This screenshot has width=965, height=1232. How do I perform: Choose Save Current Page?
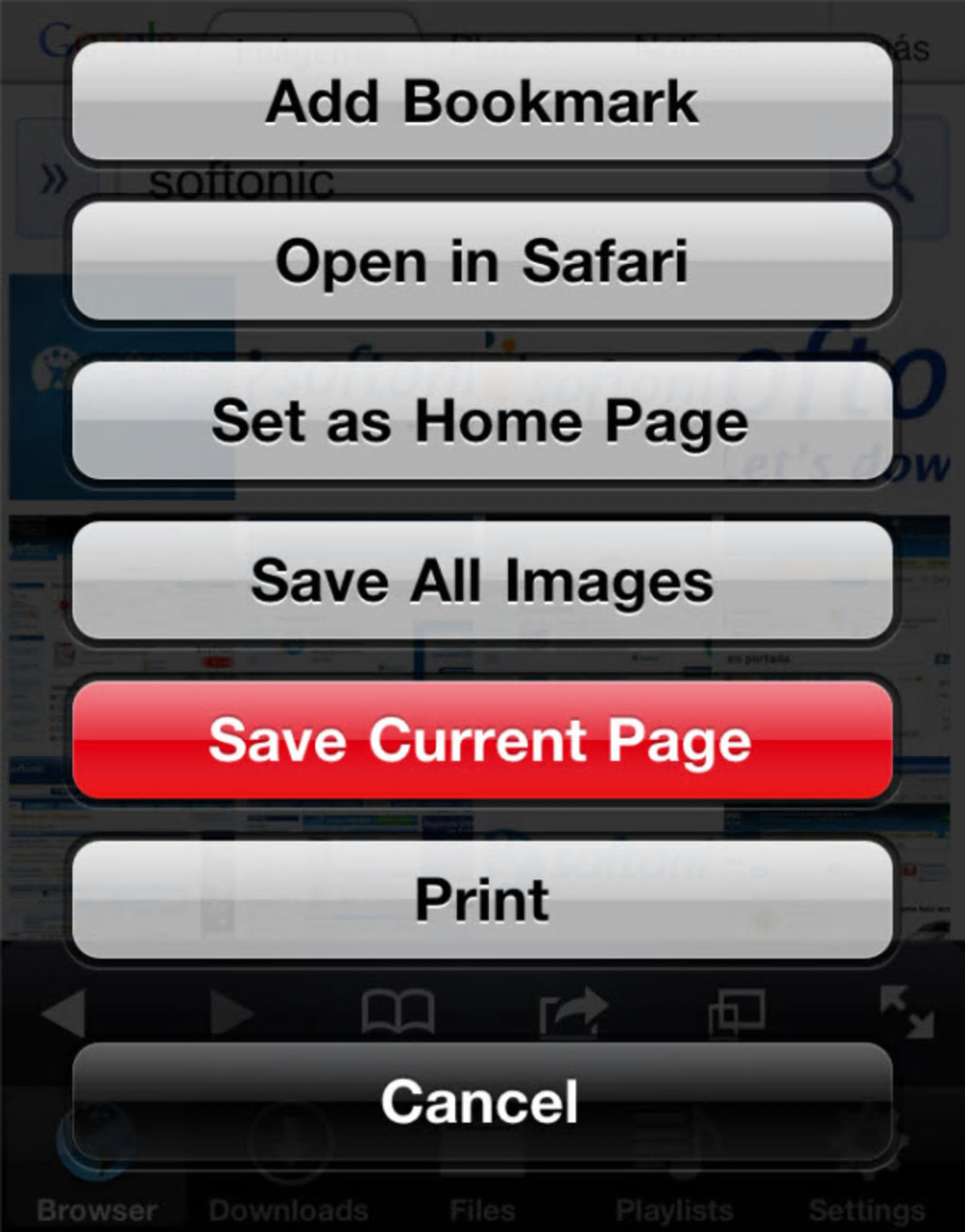[482, 741]
